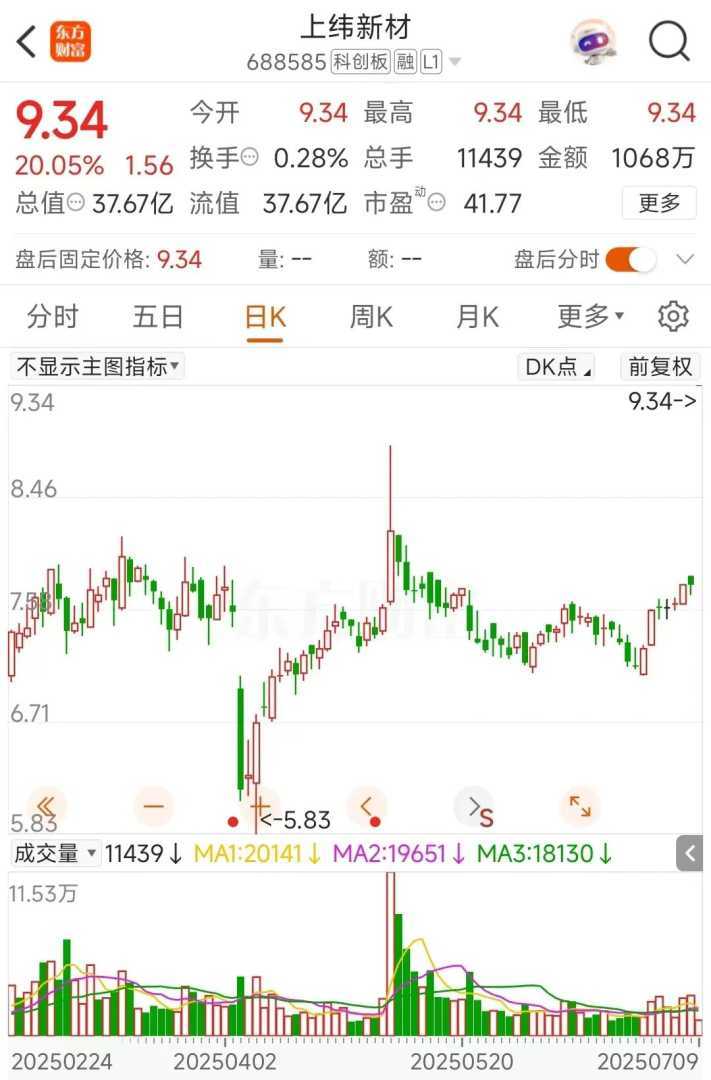Switch to the 五日 chart tab
This screenshot has width=711, height=1080.
pos(158,317)
